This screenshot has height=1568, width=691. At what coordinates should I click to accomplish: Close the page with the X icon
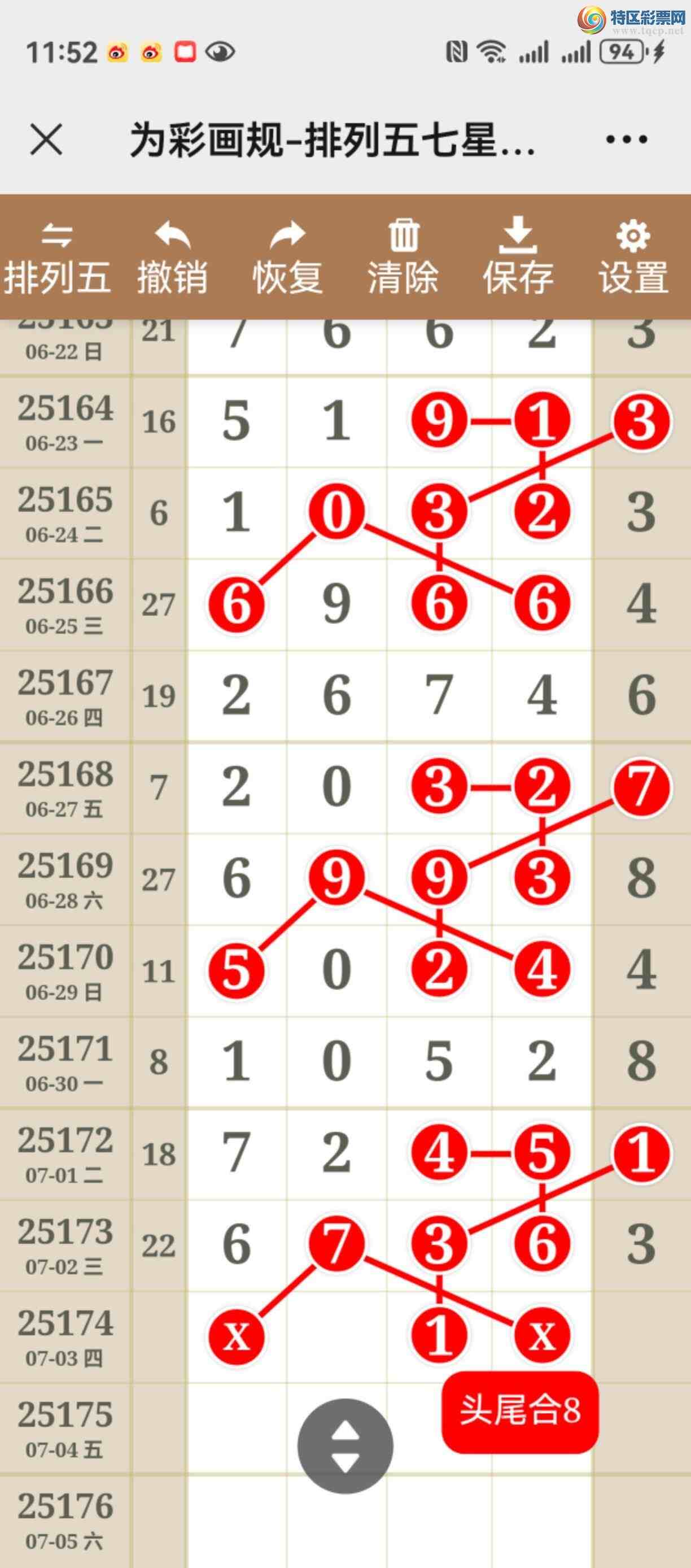point(46,140)
